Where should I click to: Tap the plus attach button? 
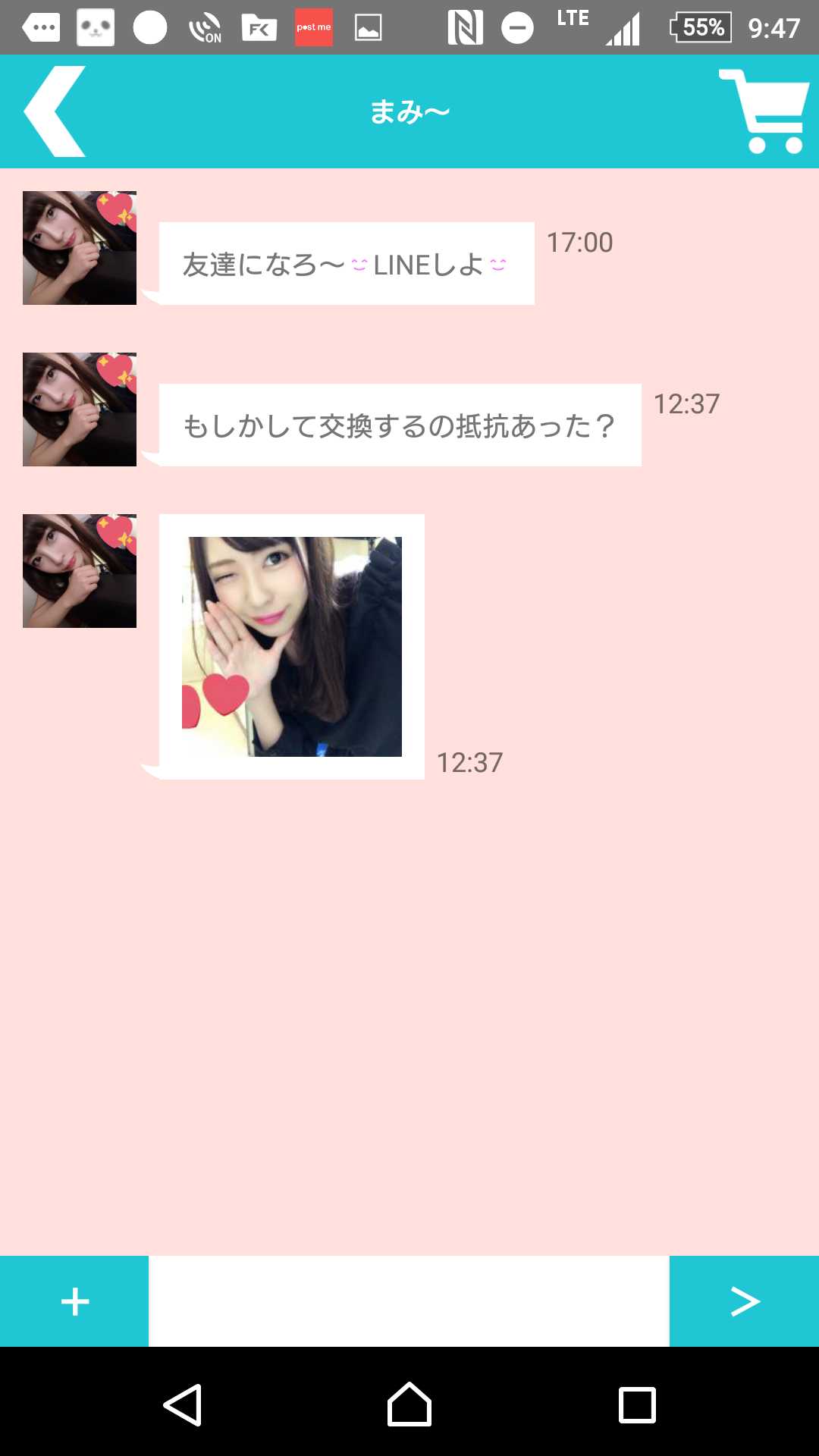point(74,1301)
